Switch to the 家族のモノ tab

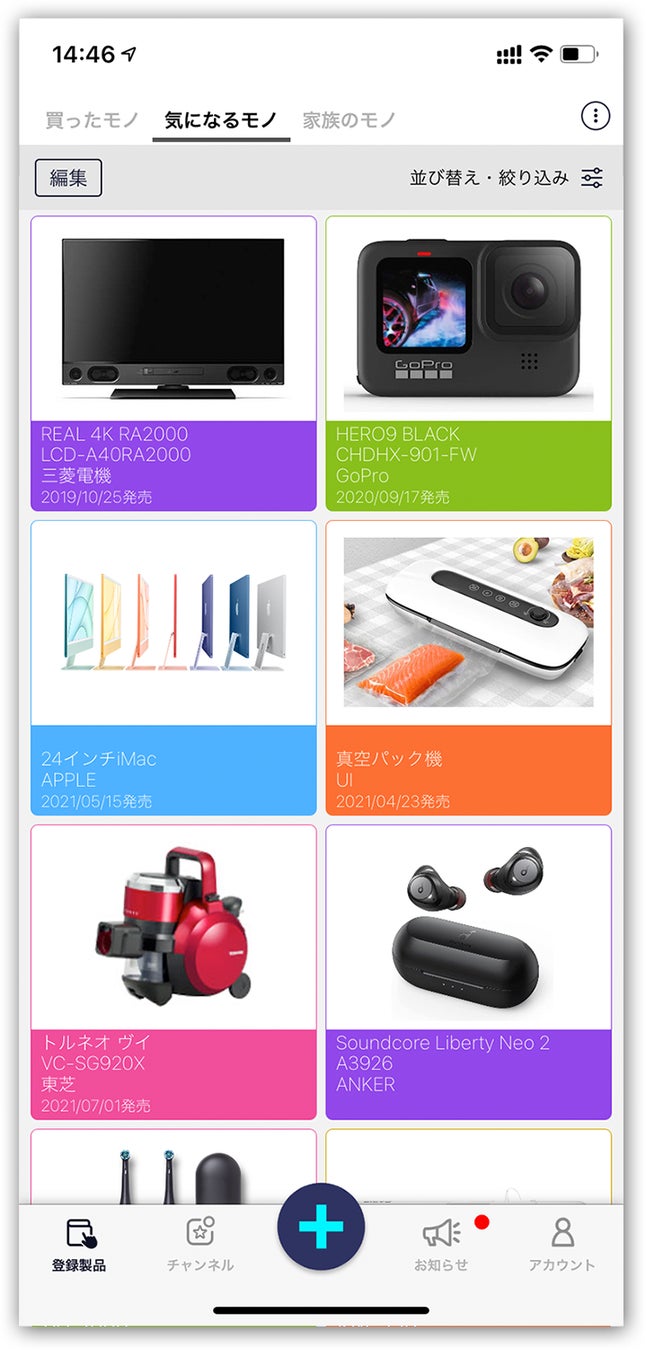tap(349, 120)
